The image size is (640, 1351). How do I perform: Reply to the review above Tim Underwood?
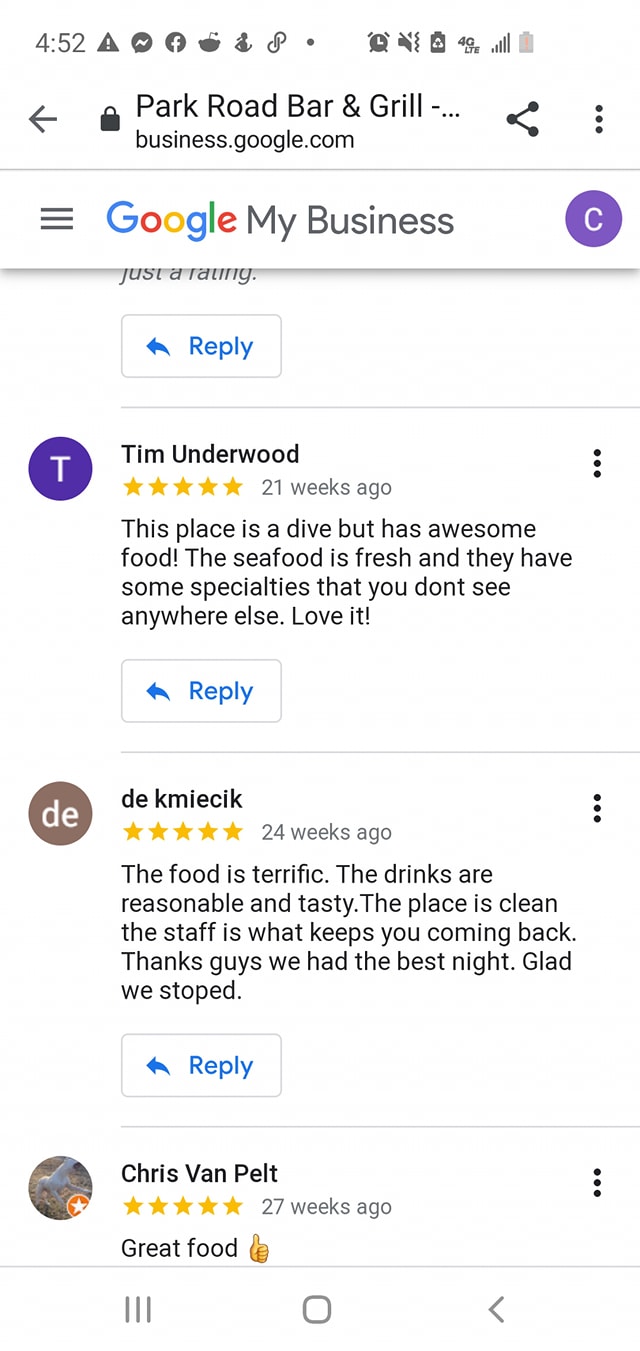coord(201,346)
